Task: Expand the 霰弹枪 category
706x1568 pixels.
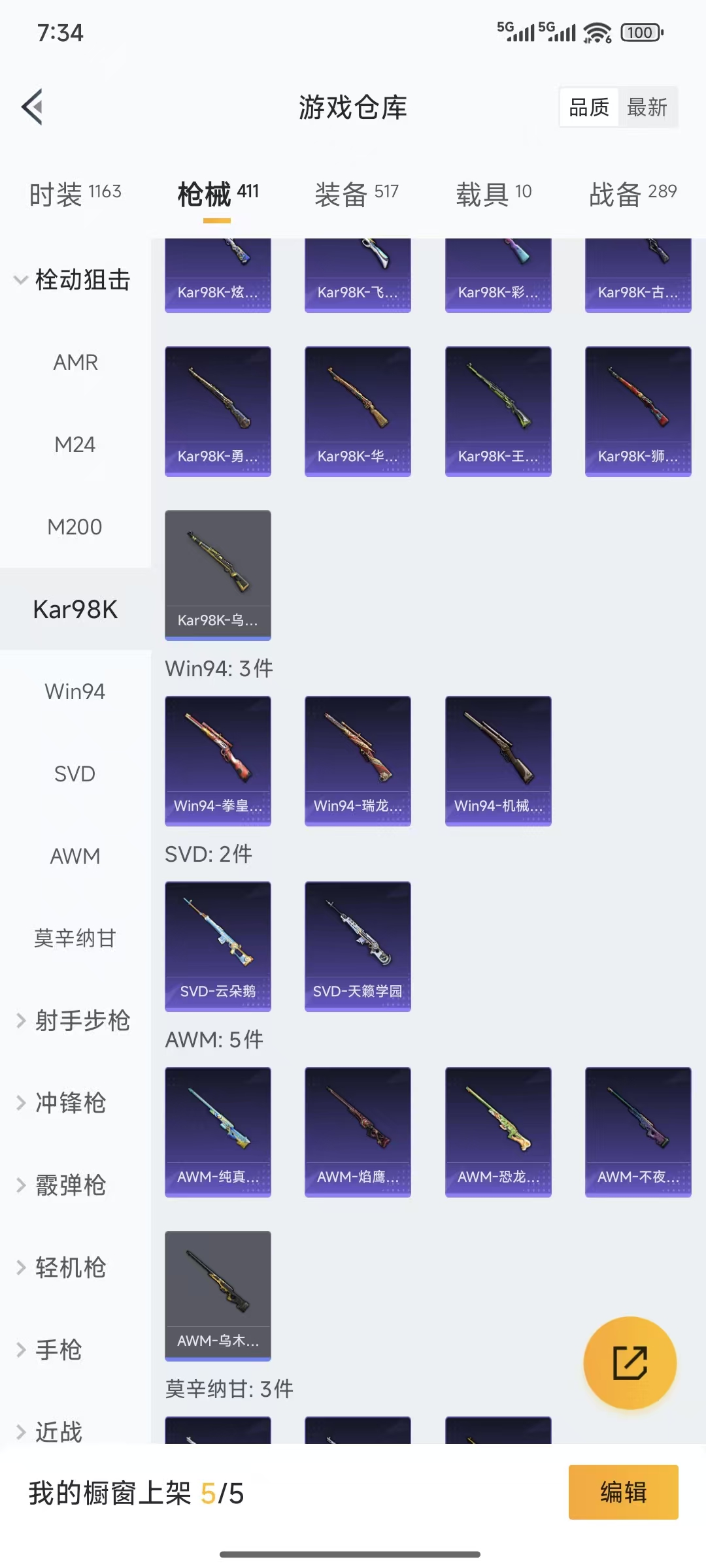Action: coord(62,1186)
